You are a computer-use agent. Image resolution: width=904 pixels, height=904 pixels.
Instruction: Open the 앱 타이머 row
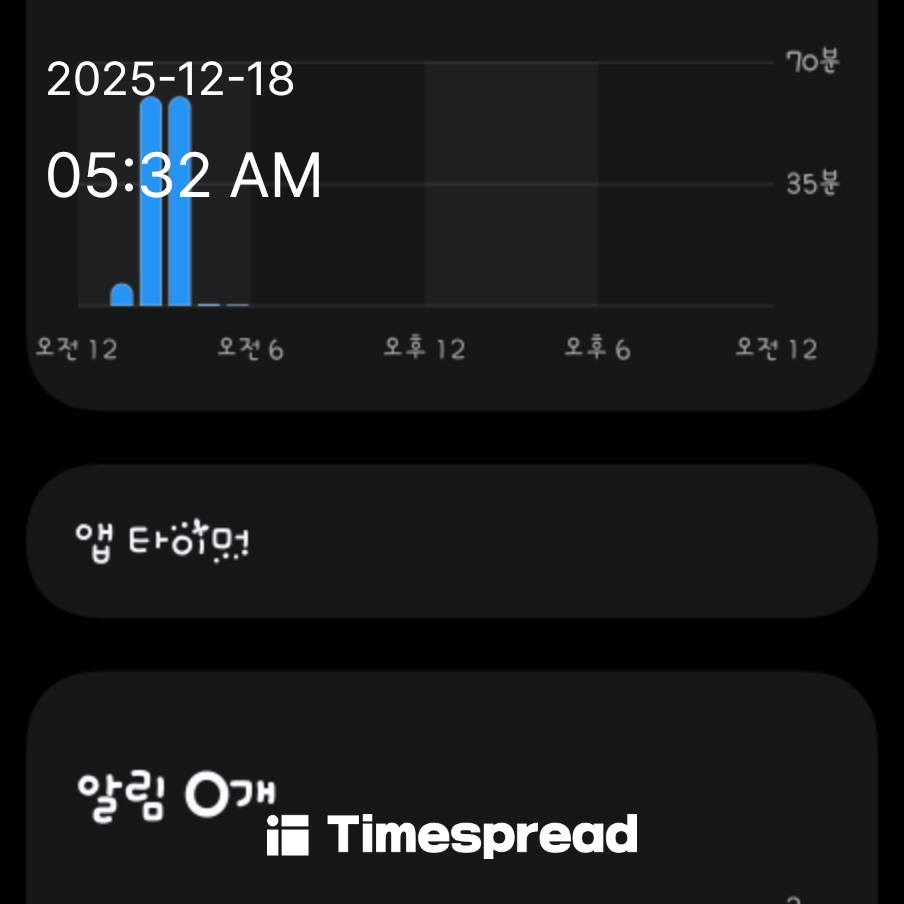450,541
